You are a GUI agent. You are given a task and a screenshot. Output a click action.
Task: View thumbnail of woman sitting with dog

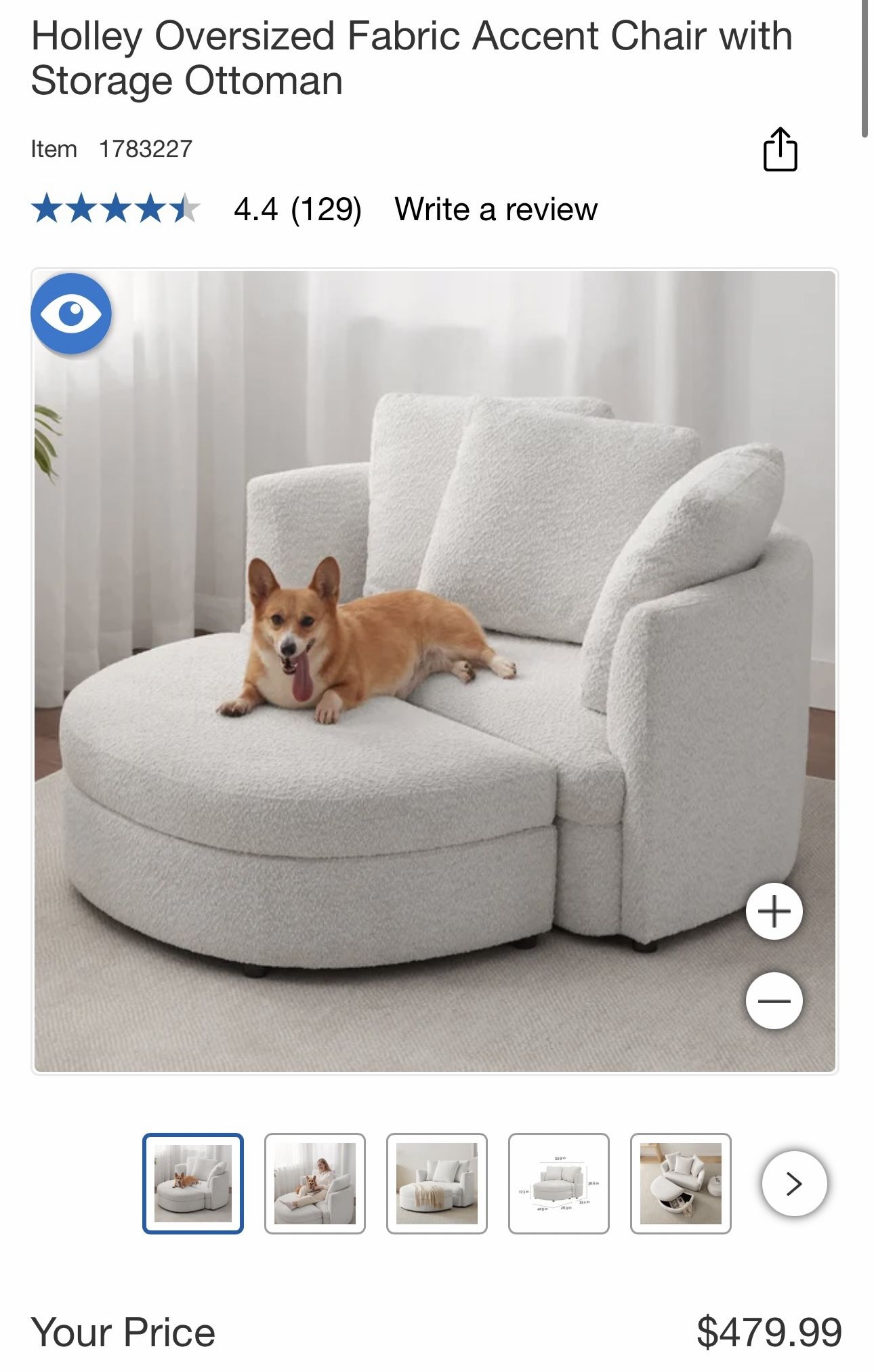coord(315,1183)
